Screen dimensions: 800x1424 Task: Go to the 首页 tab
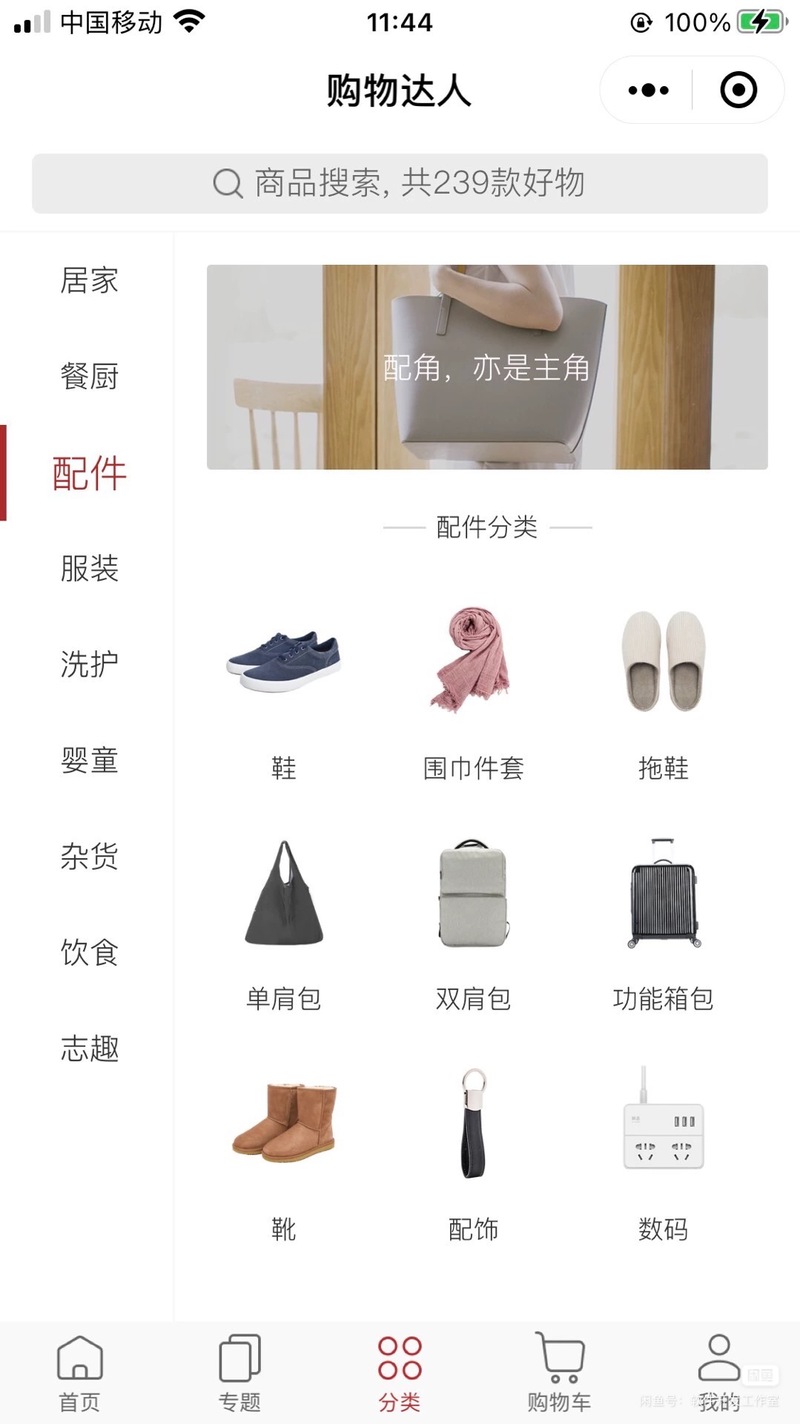[x=80, y=1374]
